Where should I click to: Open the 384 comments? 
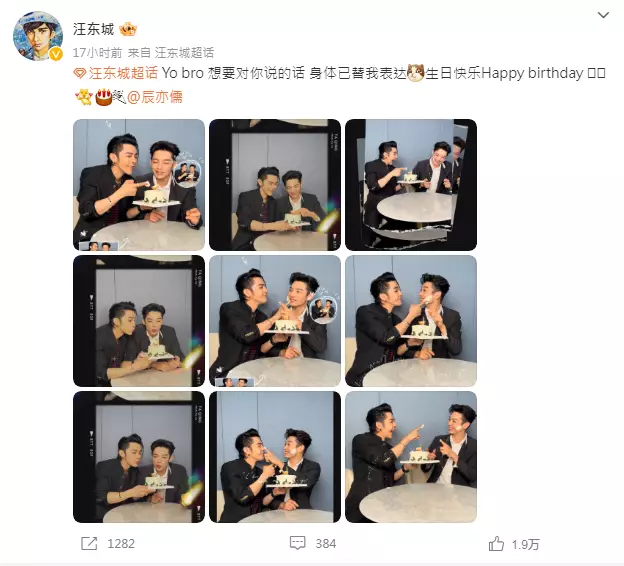312,543
